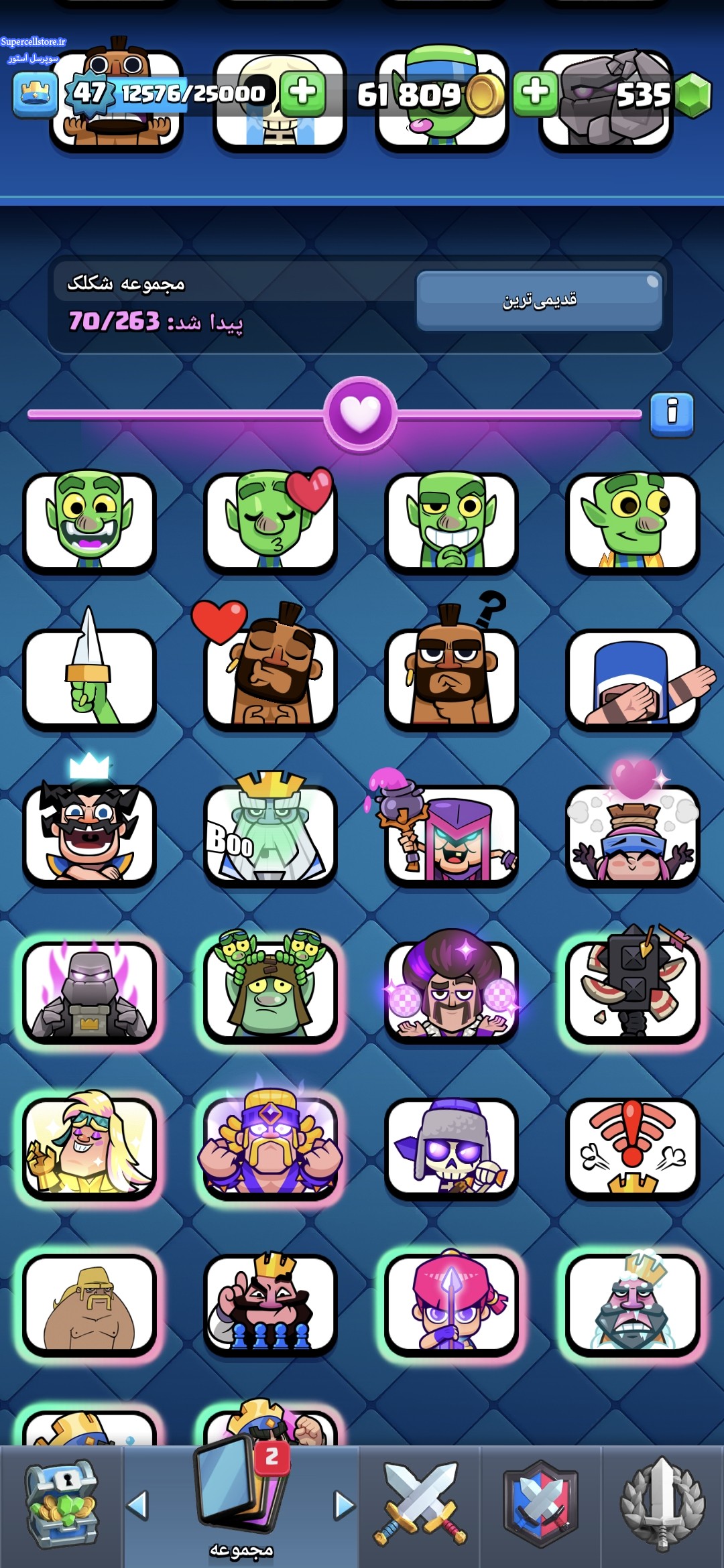The width and height of the screenshot is (724, 1568).
Task: Open the events sword wreath tab
Action: pyautogui.click(x=662, y=1506)
